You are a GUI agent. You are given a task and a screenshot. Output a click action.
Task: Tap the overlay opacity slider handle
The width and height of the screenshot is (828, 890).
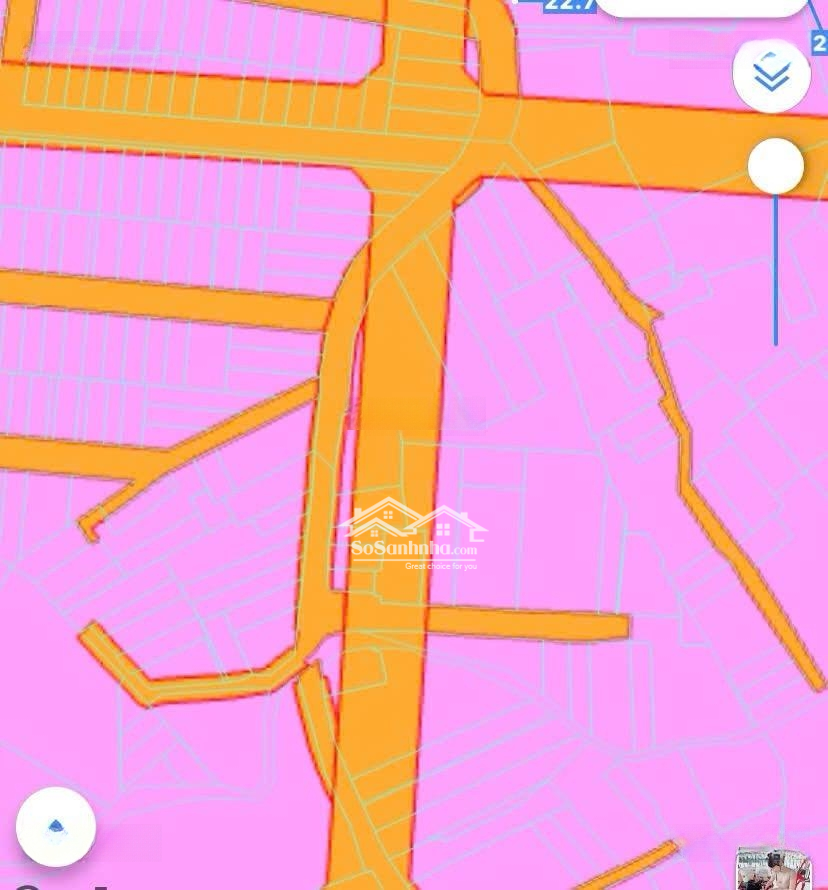click(x=775, y=166)
